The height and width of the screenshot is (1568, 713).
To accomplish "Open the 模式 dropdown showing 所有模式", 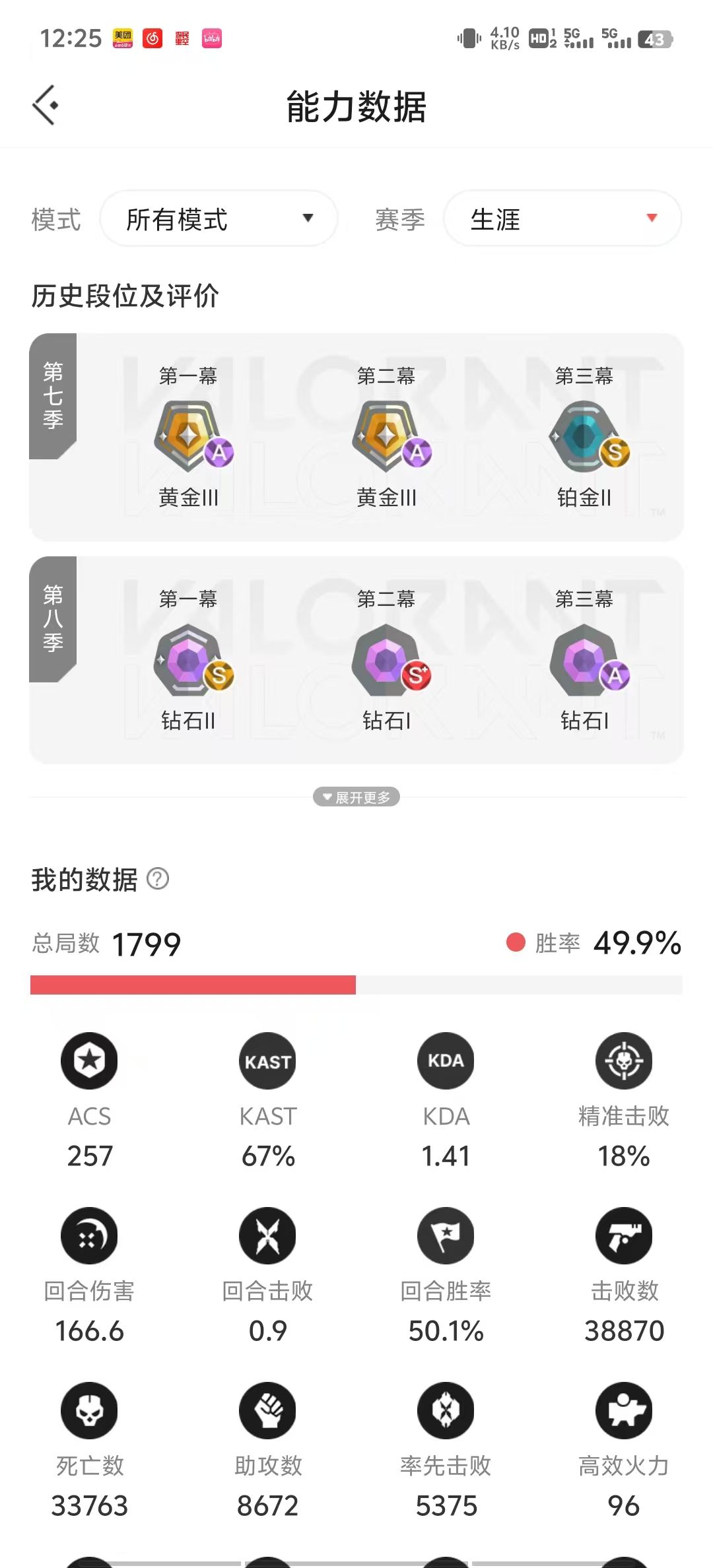I will tap(219, 218).
